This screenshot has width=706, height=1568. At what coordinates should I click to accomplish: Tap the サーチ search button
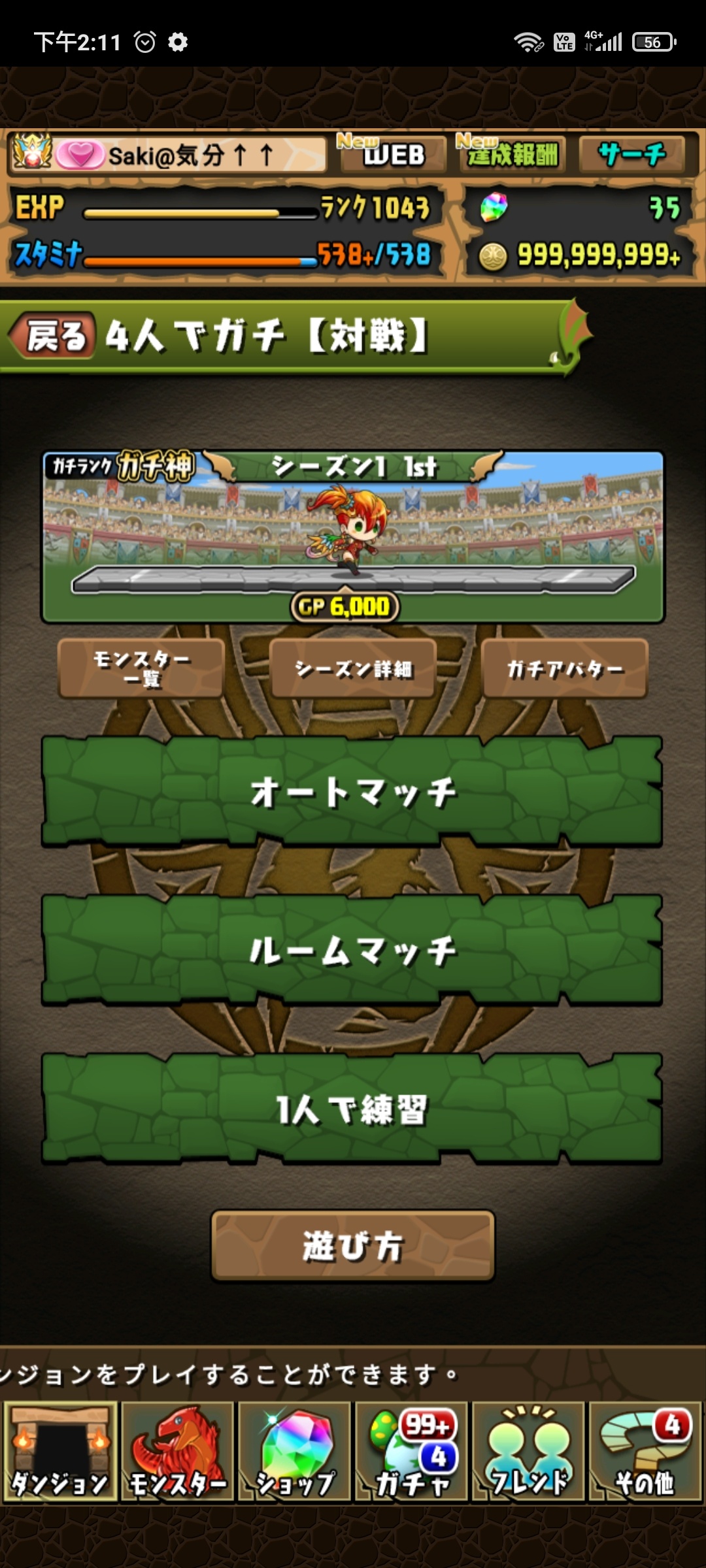point(631,155)
